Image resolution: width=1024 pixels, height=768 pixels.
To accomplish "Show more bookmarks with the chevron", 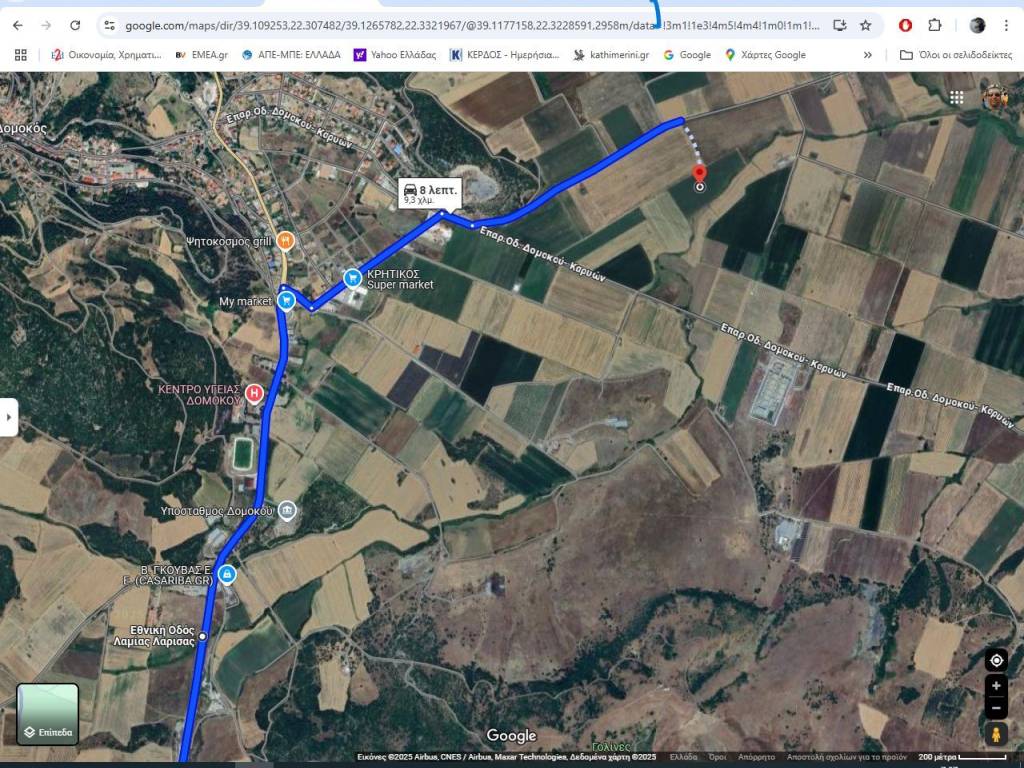I will (868, 55).
